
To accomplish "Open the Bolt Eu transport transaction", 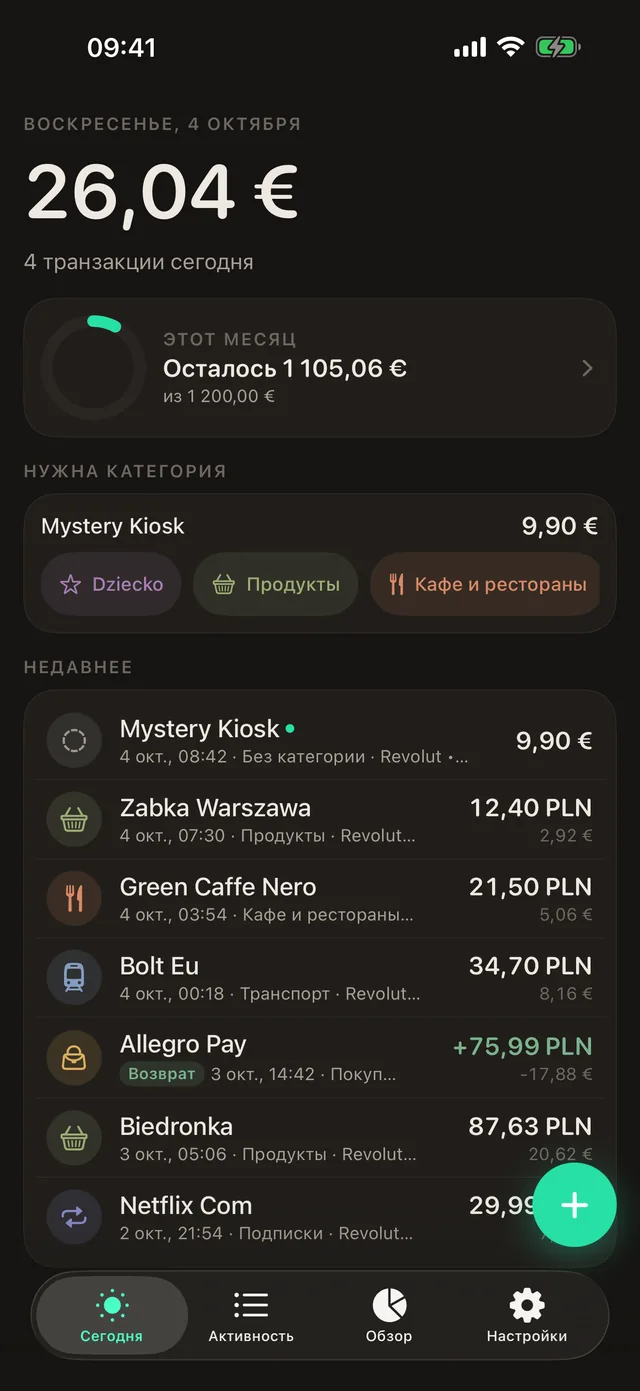I will 320,978.
